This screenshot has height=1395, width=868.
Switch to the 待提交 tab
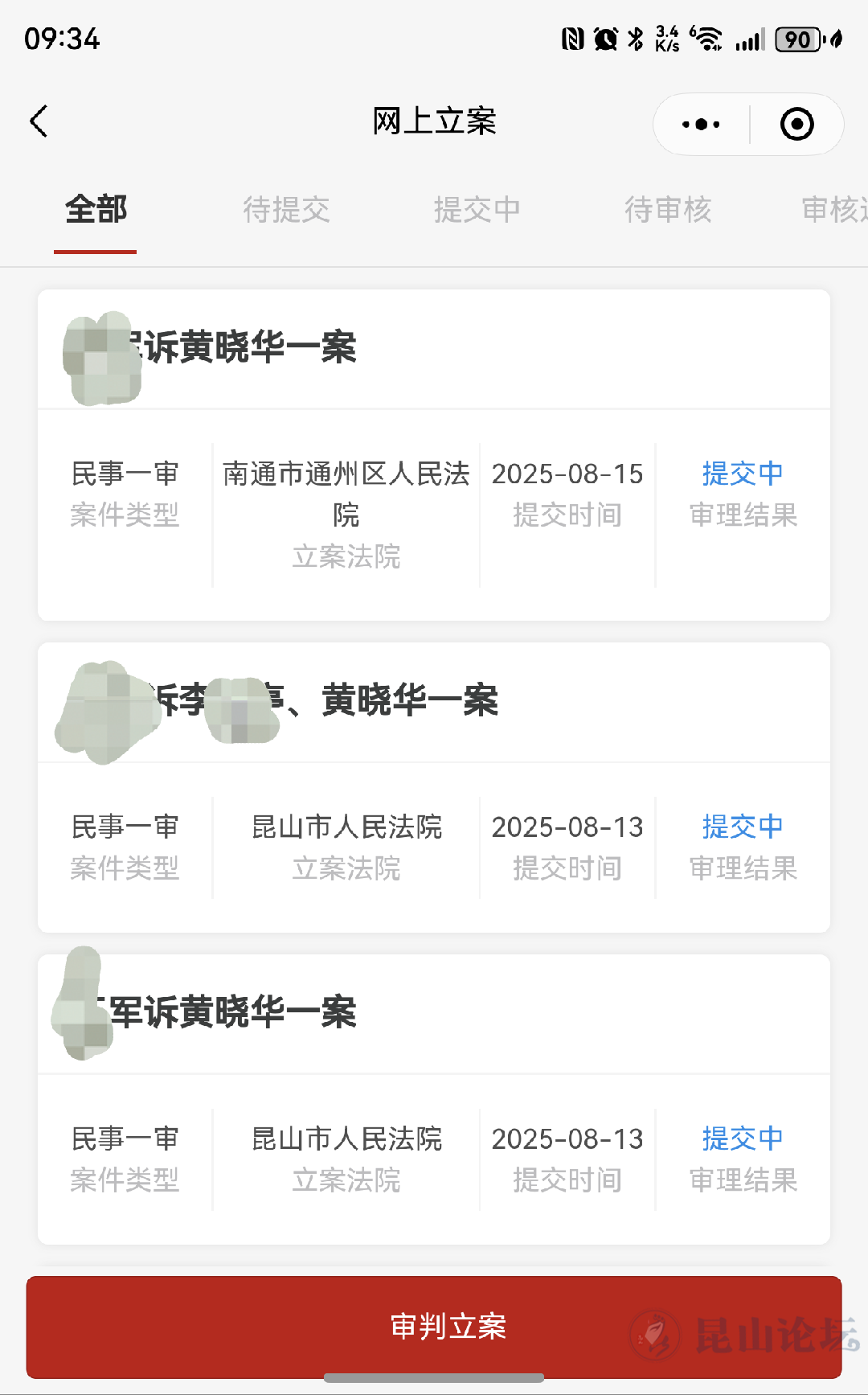[286, 210]
